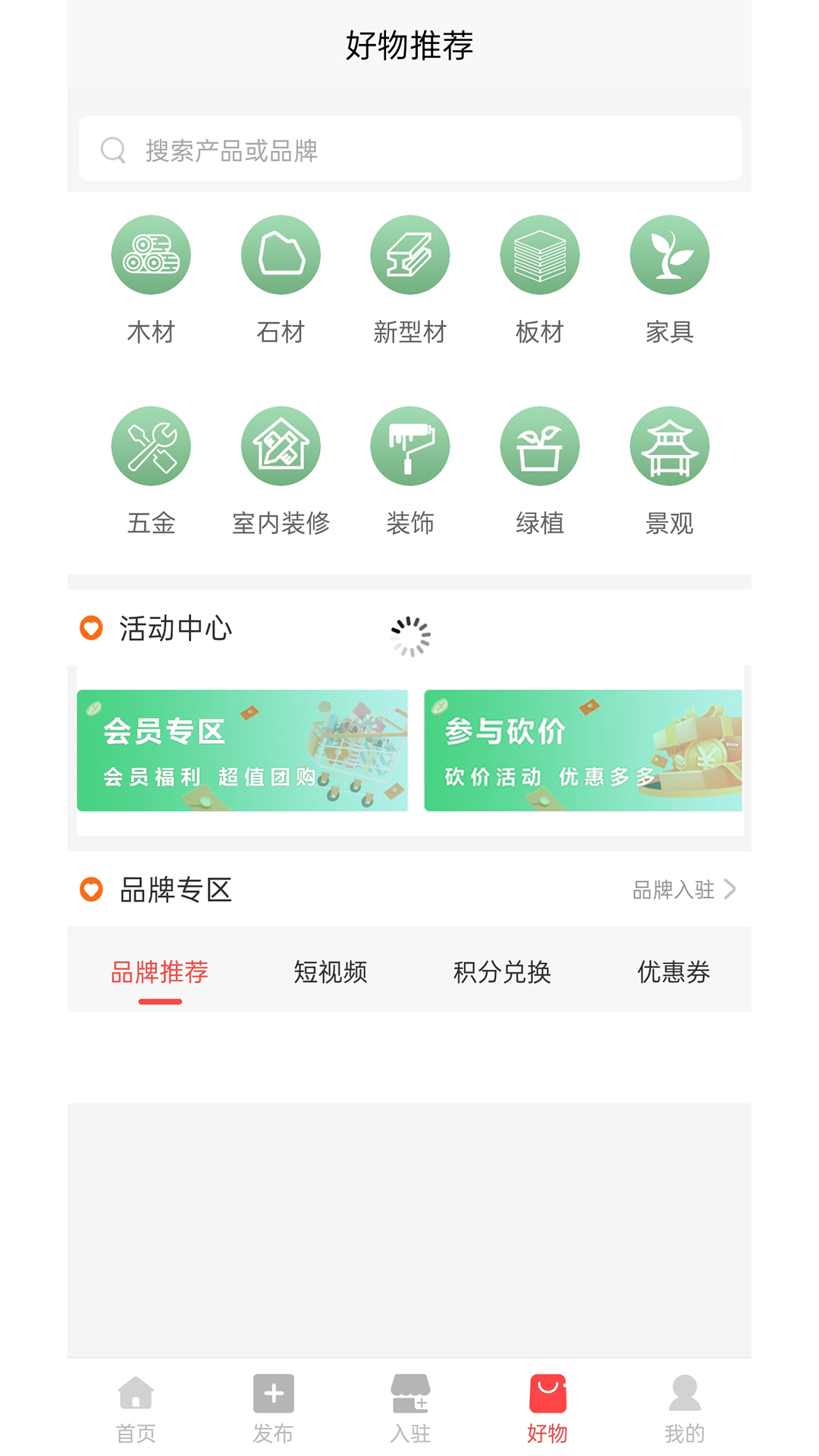819x1456 pixels.
Task: Tap the 品牌入驻 link
Action: point(683,890)
